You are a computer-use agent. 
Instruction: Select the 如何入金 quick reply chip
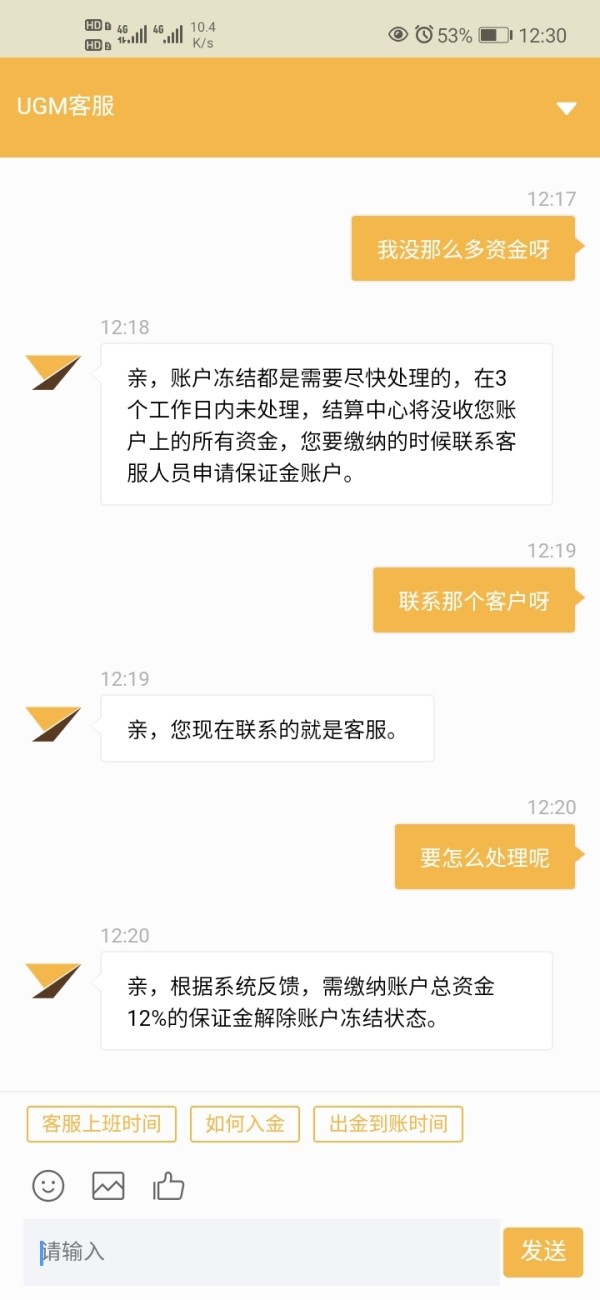245,1124
